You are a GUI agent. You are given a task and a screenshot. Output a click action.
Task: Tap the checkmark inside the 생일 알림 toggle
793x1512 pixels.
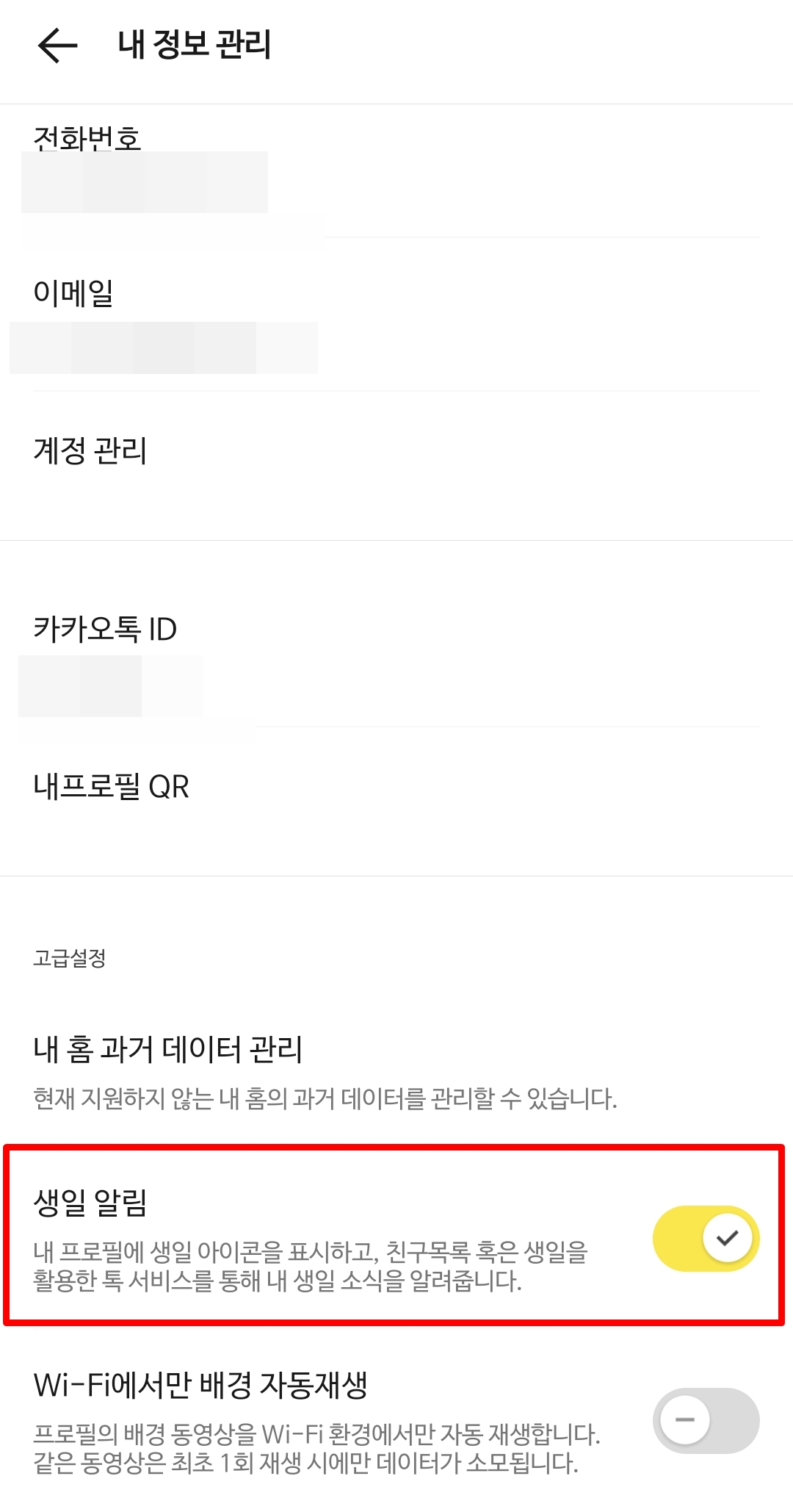[728, 1236]
